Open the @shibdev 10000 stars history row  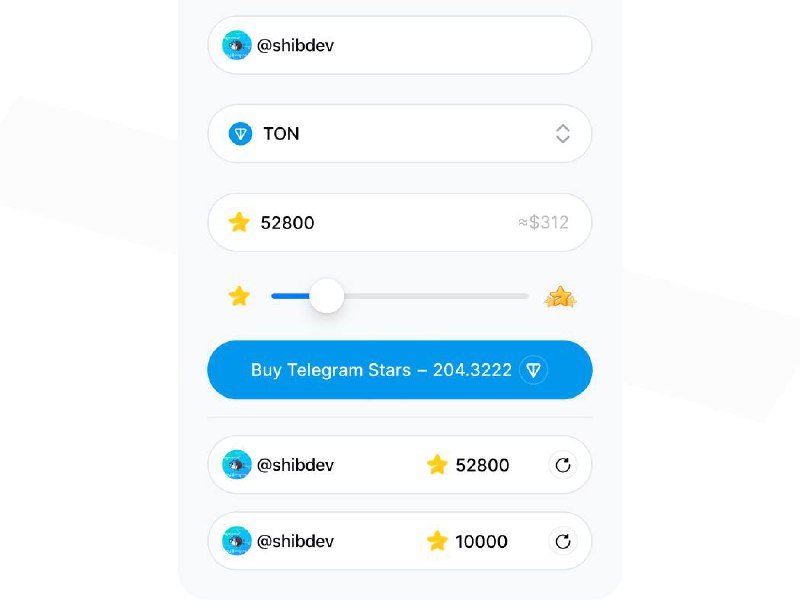click(399, 541)
